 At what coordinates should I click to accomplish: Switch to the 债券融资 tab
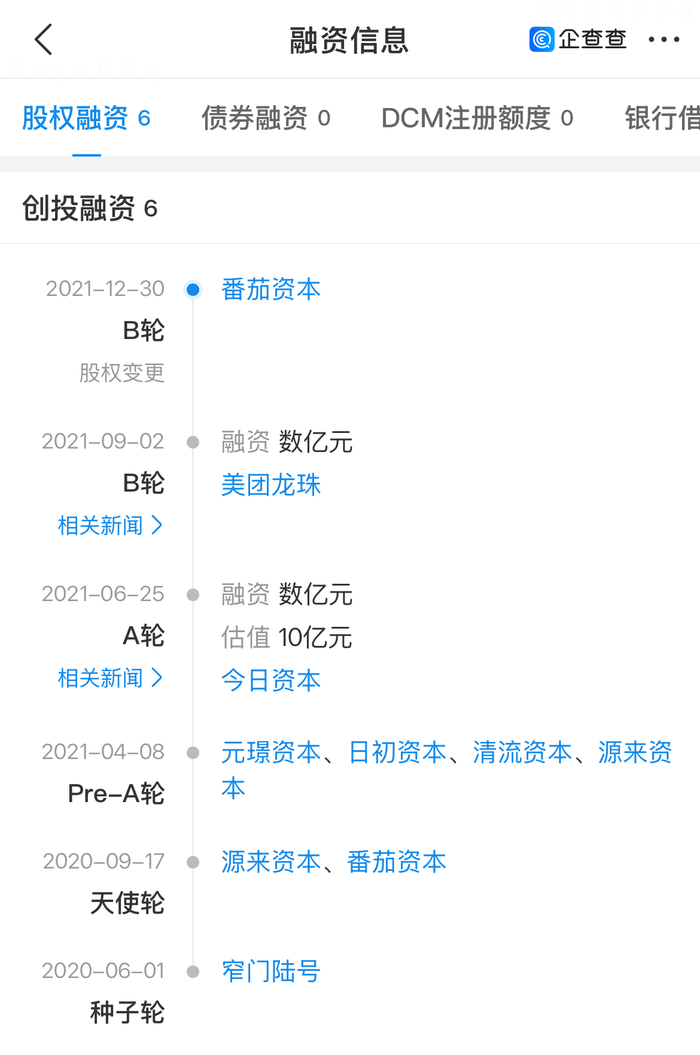[265, 118]
